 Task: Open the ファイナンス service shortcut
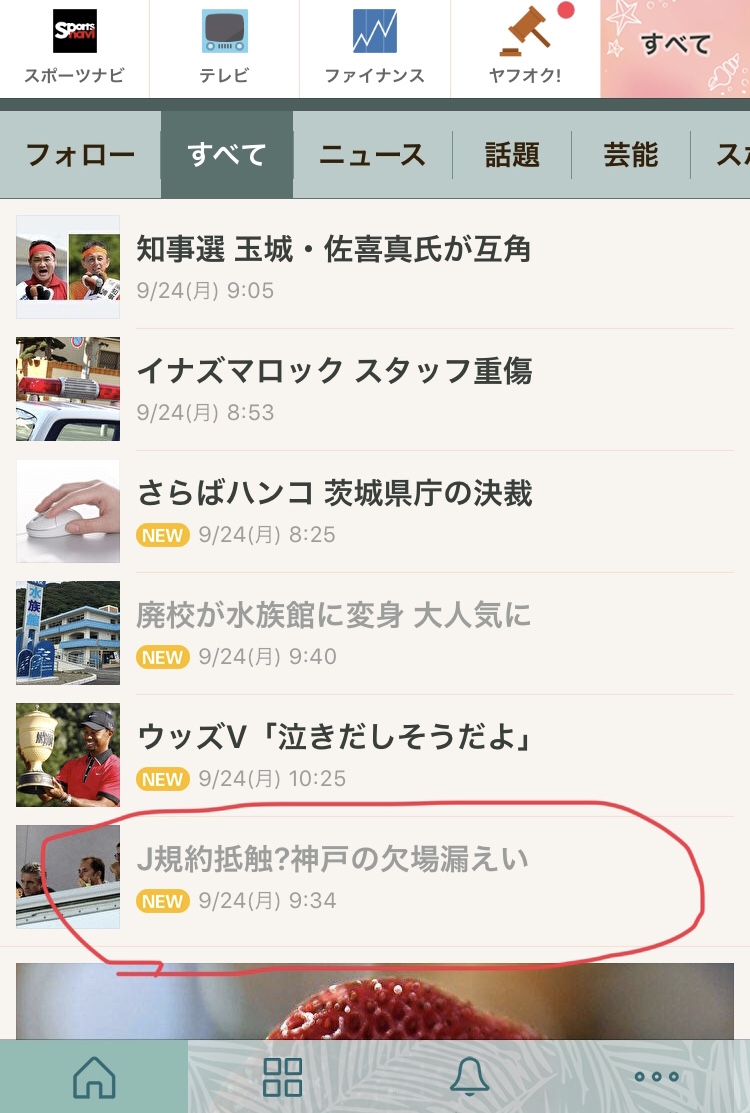pos(374,48)
